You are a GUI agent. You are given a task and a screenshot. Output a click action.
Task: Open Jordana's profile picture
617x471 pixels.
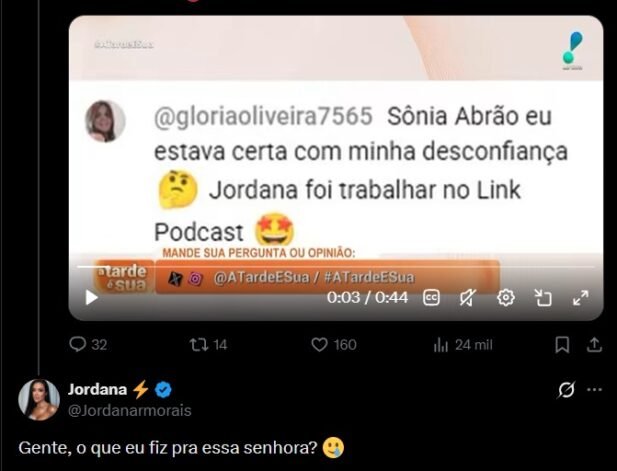39,399
